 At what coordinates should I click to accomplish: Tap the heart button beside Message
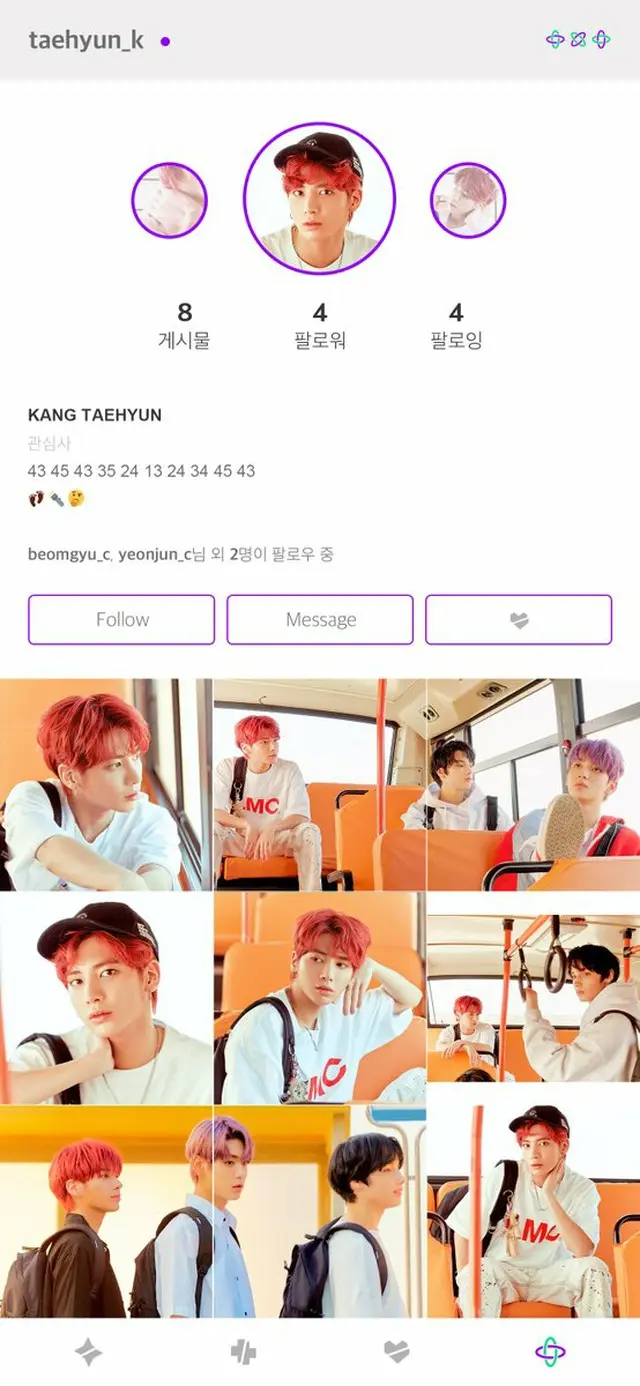518,620
